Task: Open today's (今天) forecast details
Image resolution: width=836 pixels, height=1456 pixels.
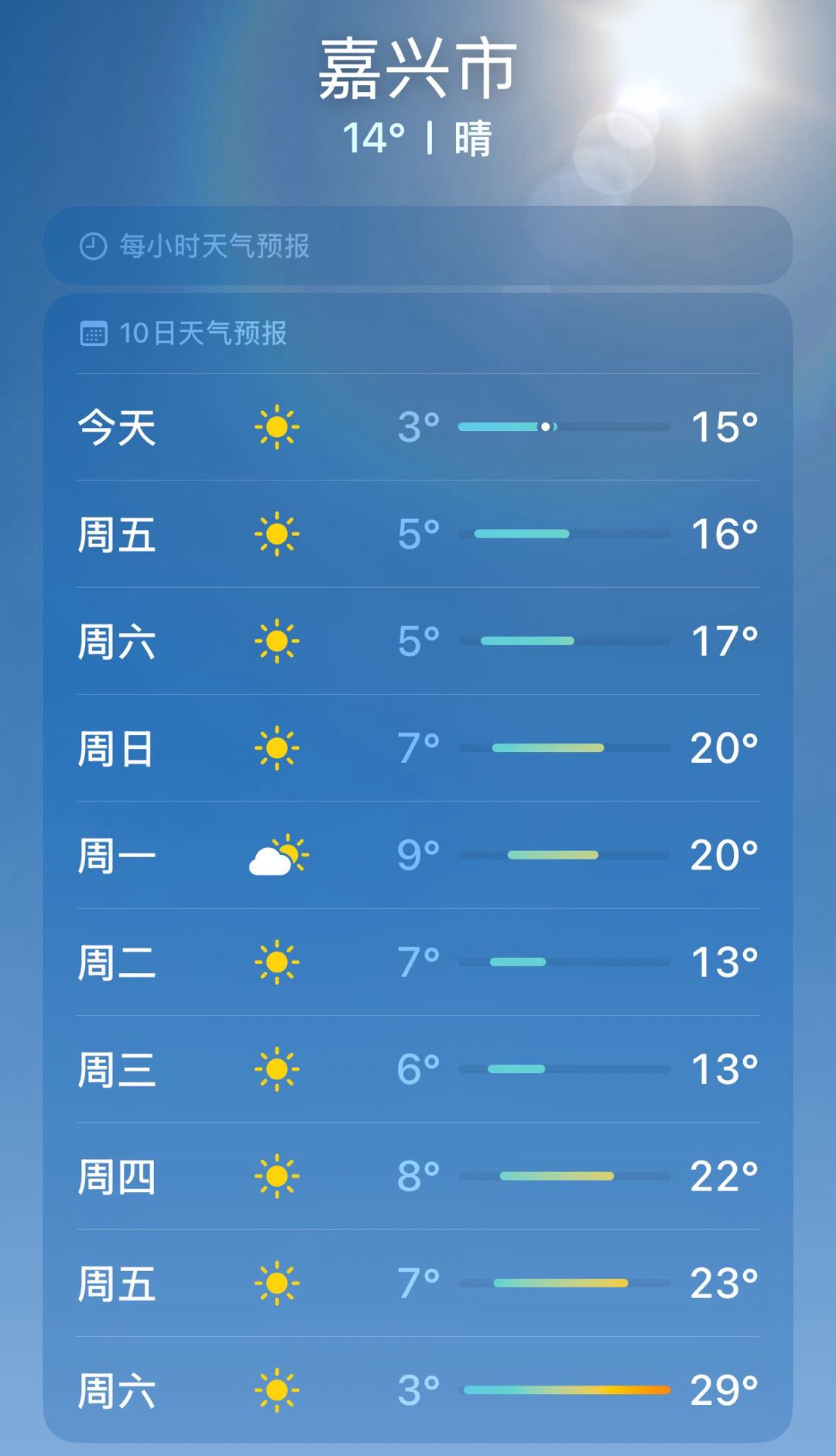Action: point(418,427)
